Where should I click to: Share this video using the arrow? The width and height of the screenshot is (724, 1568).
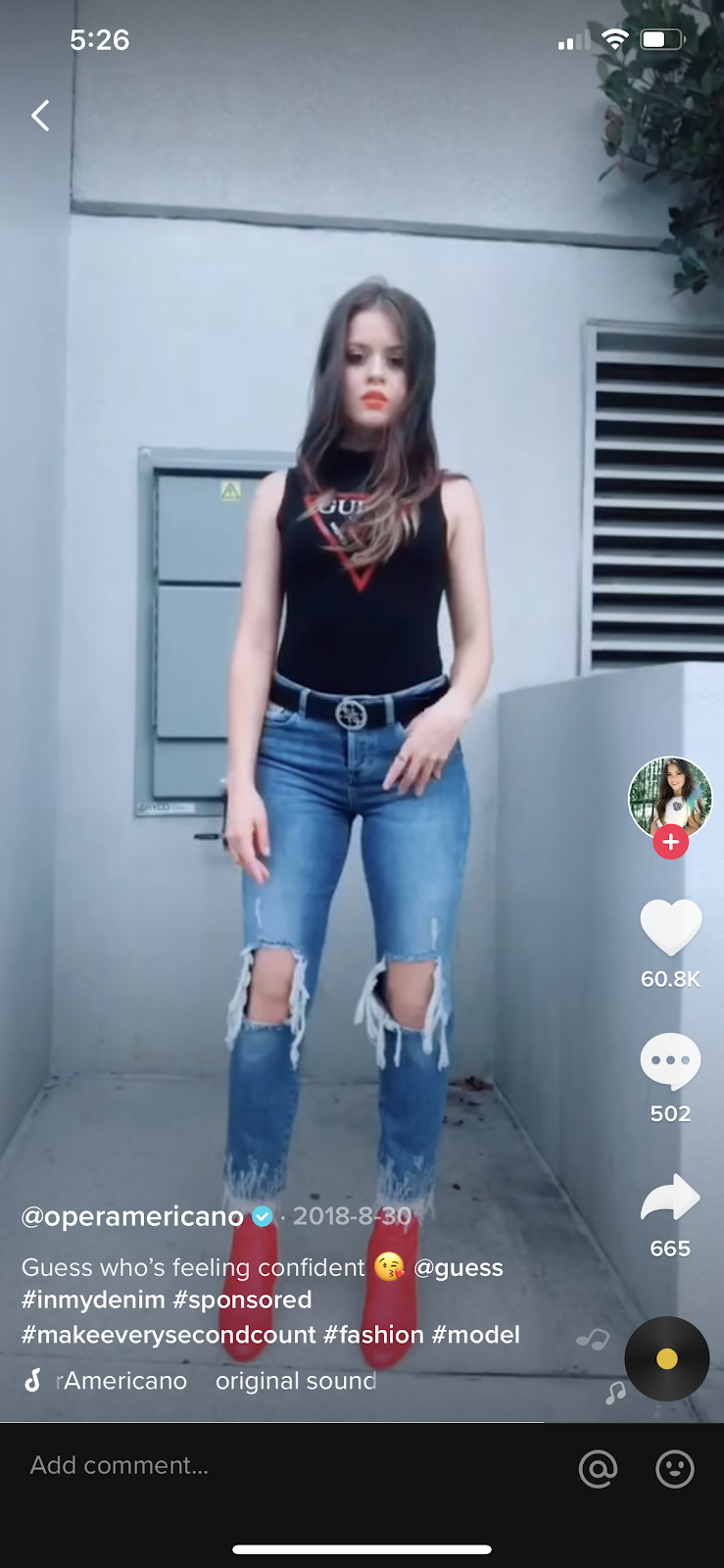[670, 1200]
